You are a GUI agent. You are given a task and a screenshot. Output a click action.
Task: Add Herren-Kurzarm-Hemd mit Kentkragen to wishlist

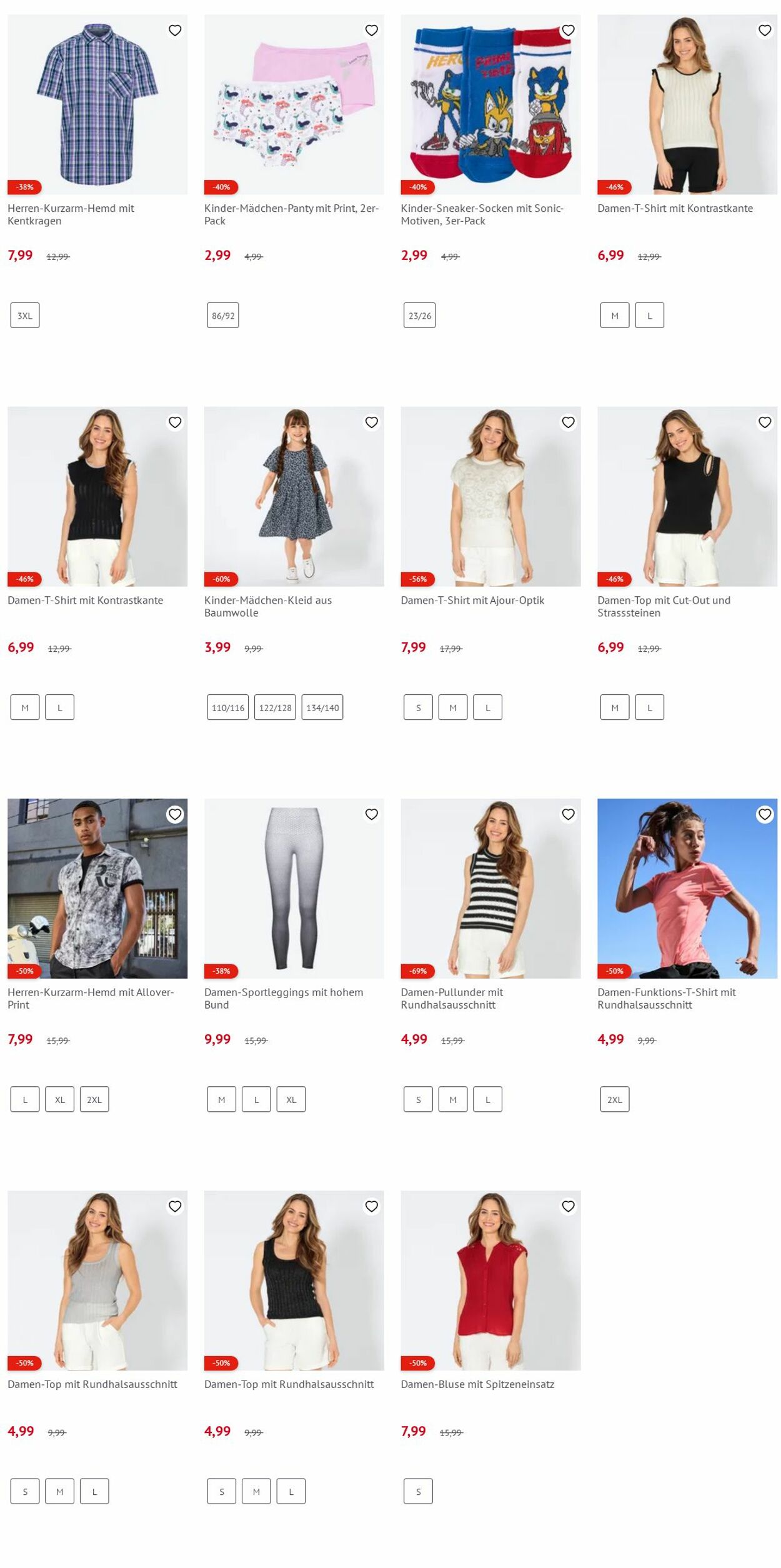click(175, 30)
